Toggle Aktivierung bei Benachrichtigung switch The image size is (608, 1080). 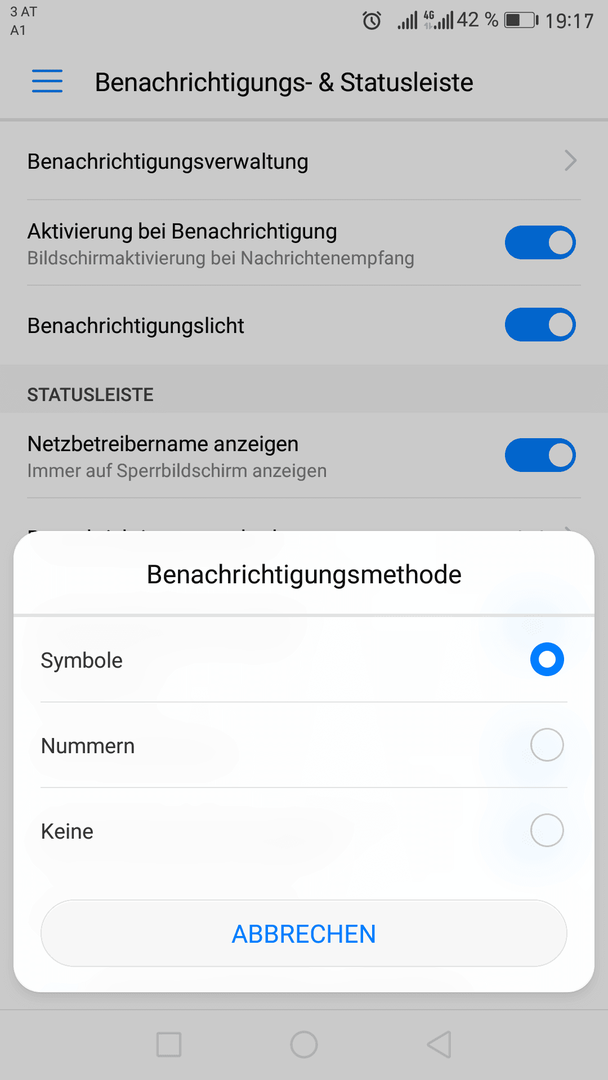[x=540, y=242]
